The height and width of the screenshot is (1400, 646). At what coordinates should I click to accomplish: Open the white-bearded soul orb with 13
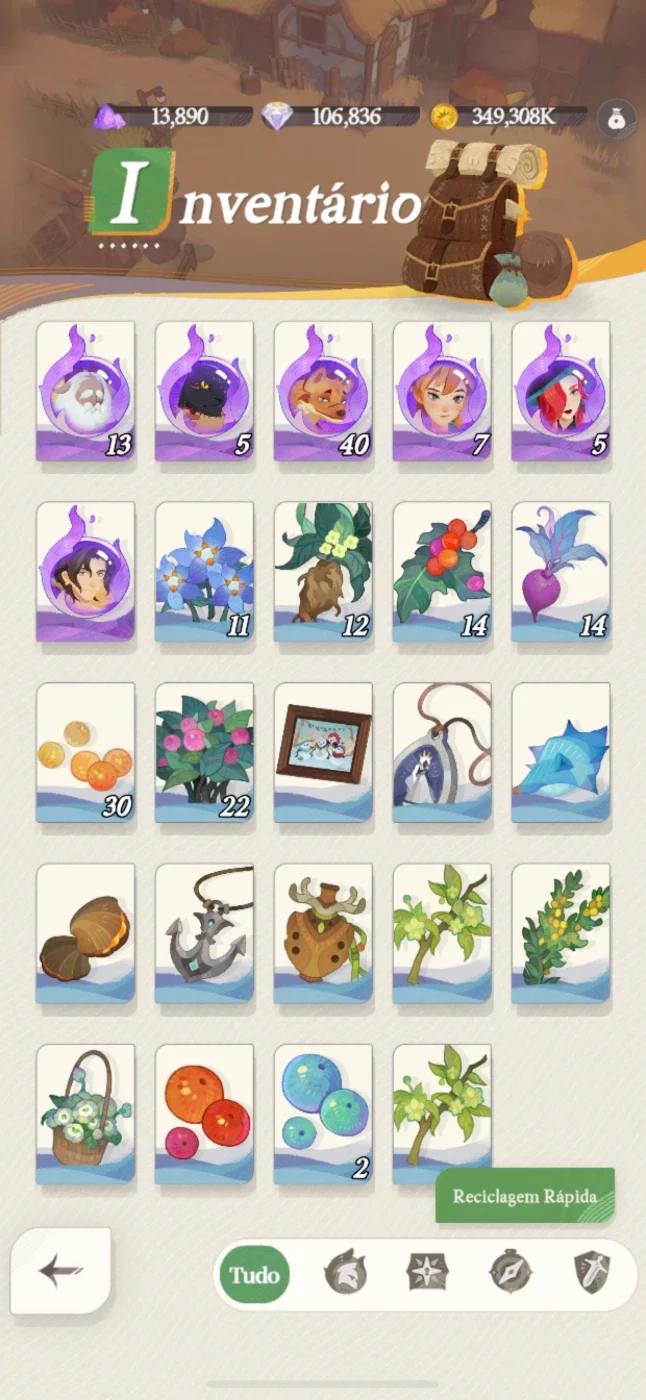[x=85, y=391]
